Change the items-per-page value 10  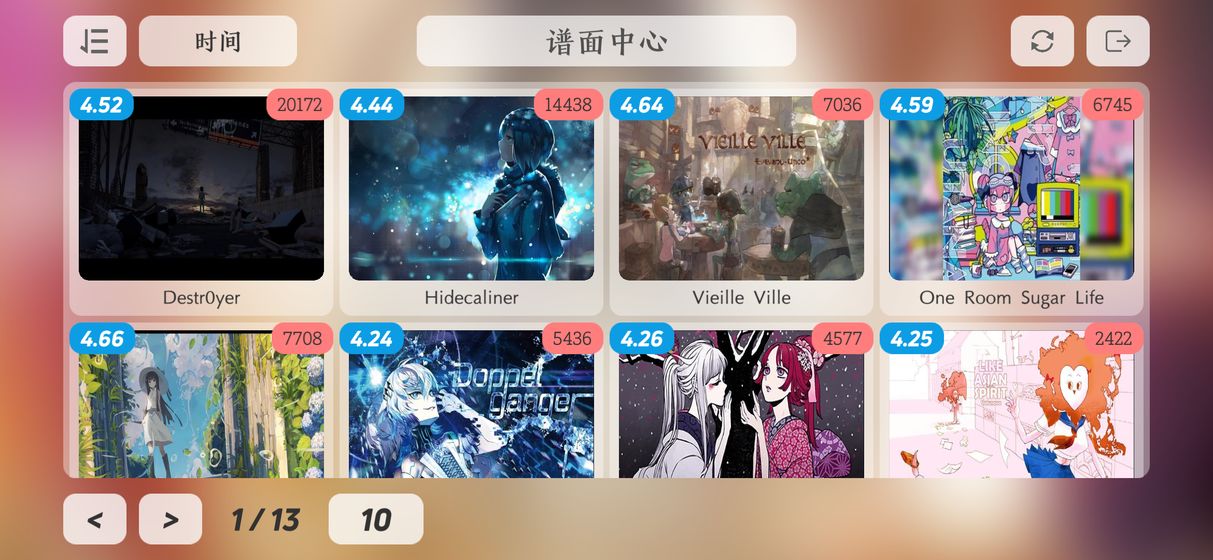pyautogui.click(x=376, y=519)
